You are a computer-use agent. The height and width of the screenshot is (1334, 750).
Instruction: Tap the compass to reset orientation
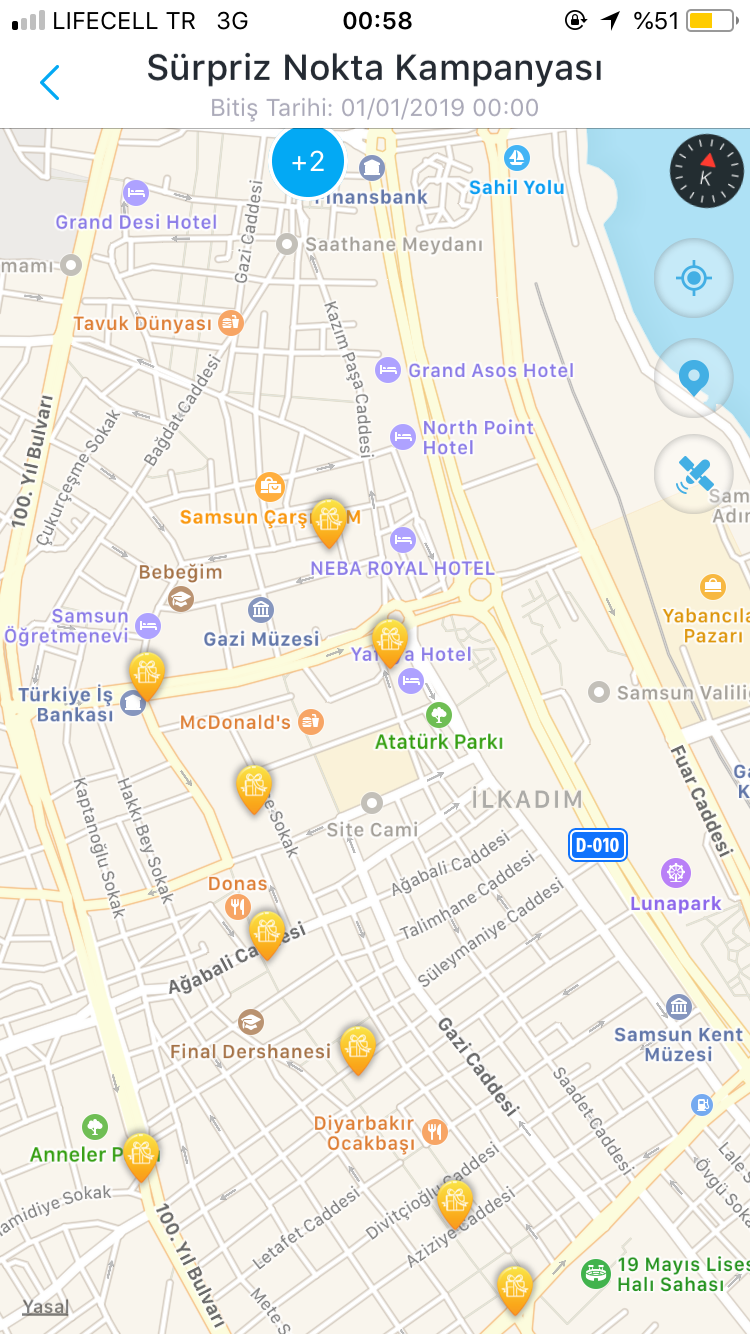pos(706,172)
